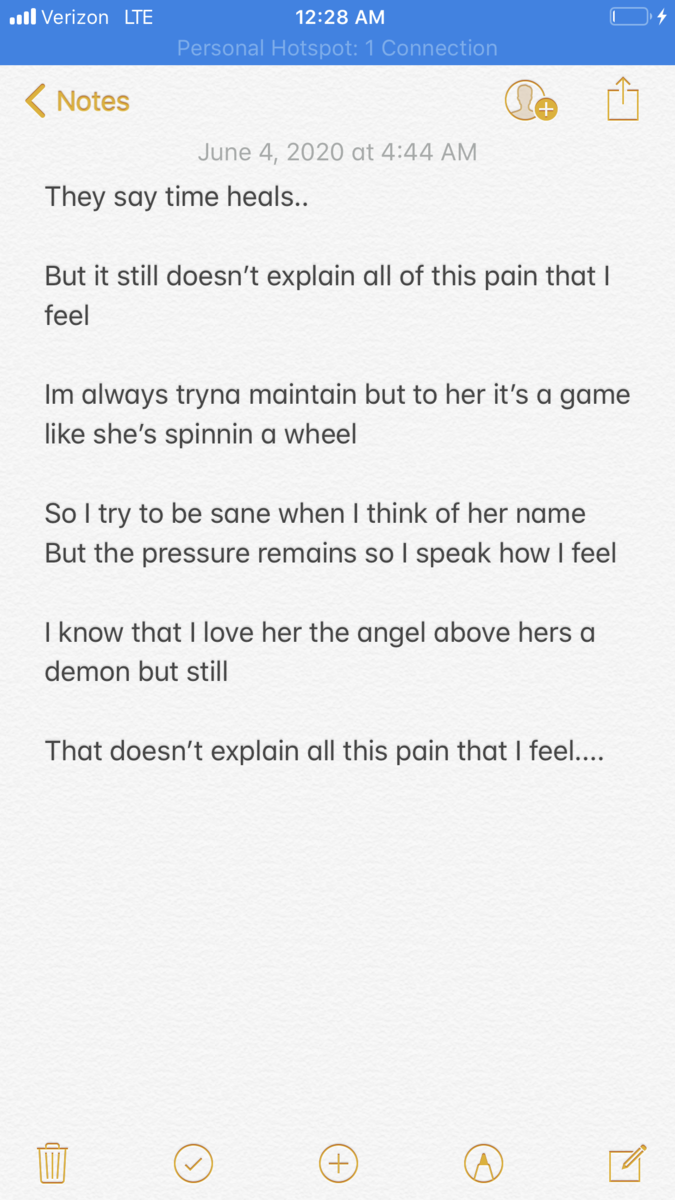Add a checklist to the note

[193, 1163]
